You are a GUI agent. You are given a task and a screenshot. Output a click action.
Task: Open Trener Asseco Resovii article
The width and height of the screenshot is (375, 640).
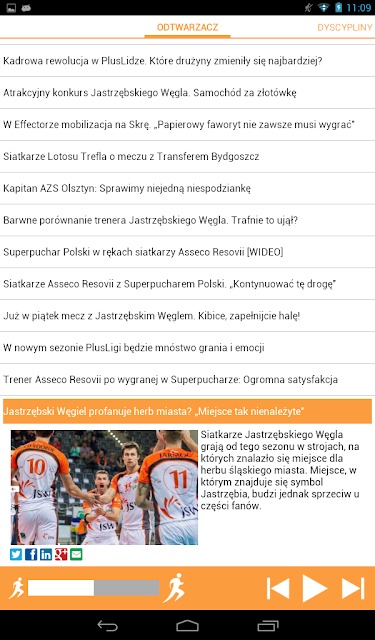tap(187, 379)
